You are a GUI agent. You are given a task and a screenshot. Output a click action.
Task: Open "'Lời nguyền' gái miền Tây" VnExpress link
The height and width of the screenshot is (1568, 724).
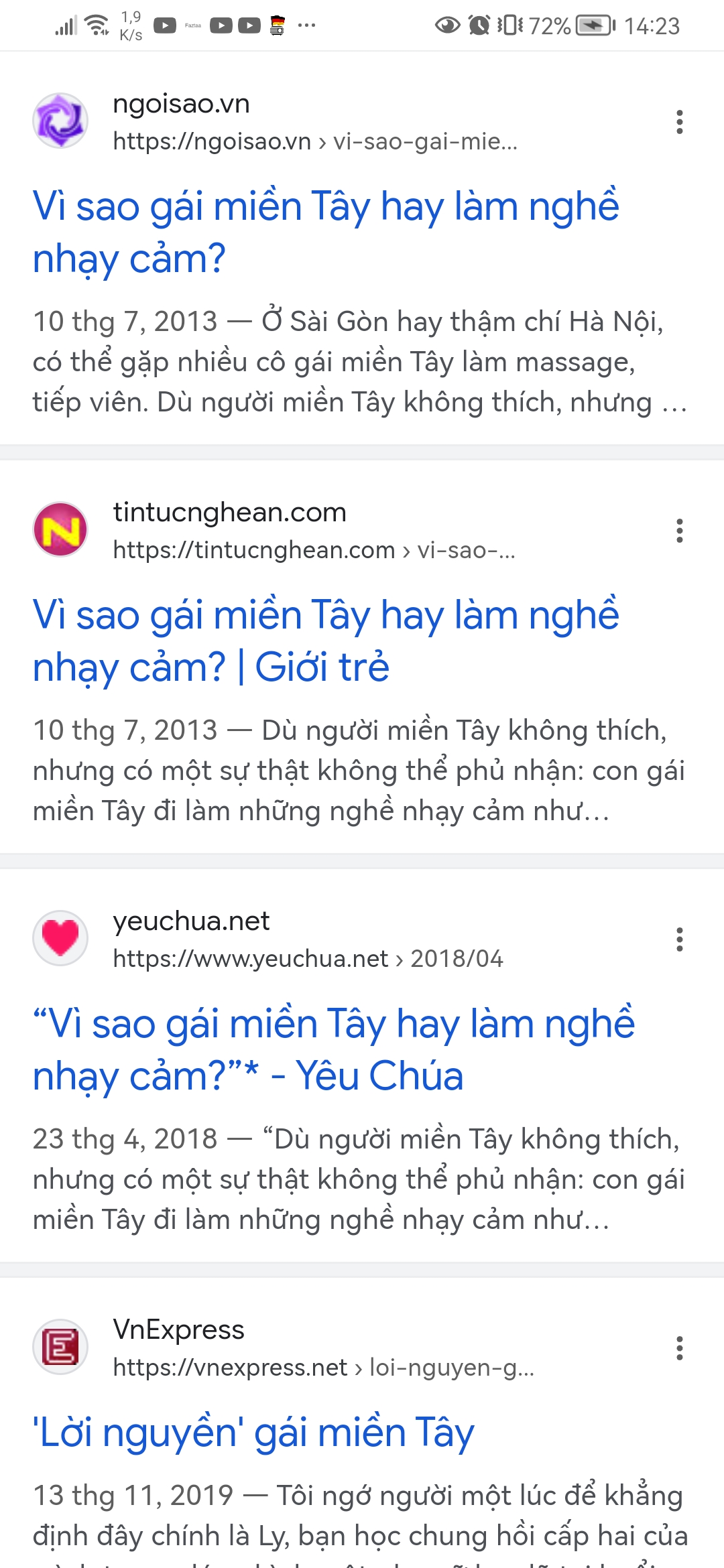click(x=253, y=1433)
